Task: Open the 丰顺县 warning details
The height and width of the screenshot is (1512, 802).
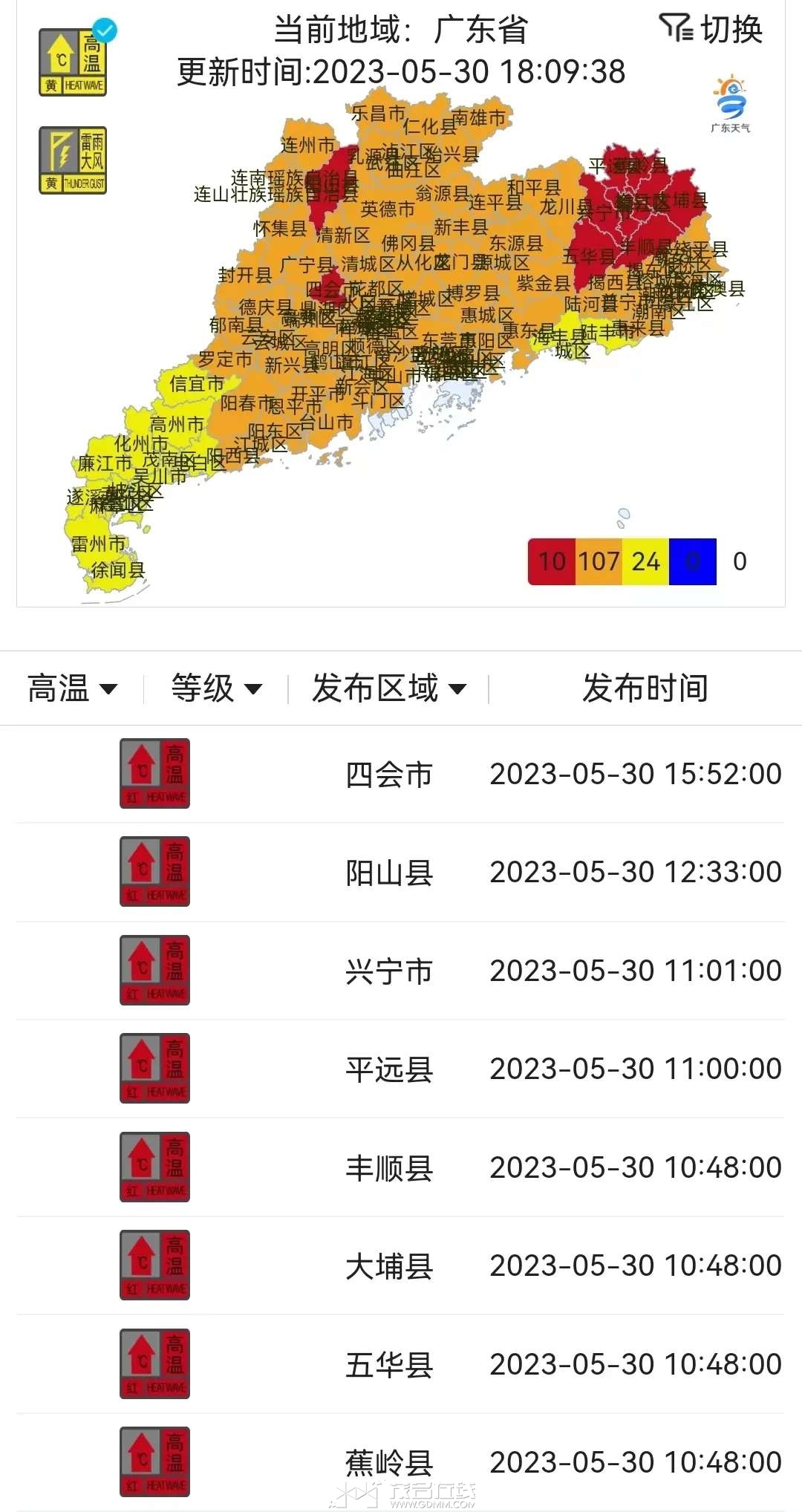Action: point(401,1167)
